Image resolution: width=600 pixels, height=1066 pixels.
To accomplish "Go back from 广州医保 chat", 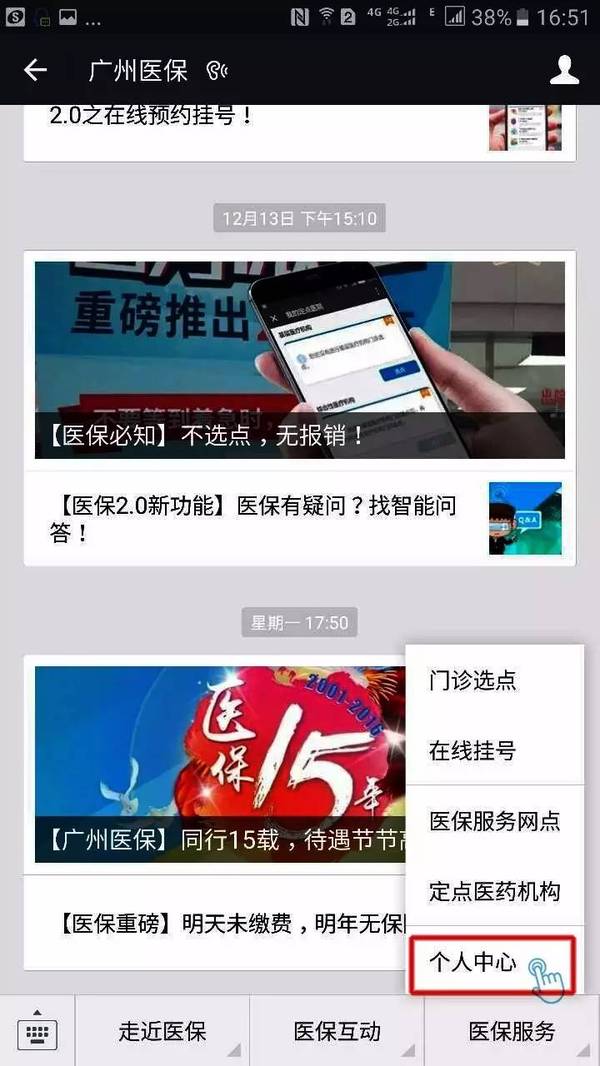I will click(35, 70).
